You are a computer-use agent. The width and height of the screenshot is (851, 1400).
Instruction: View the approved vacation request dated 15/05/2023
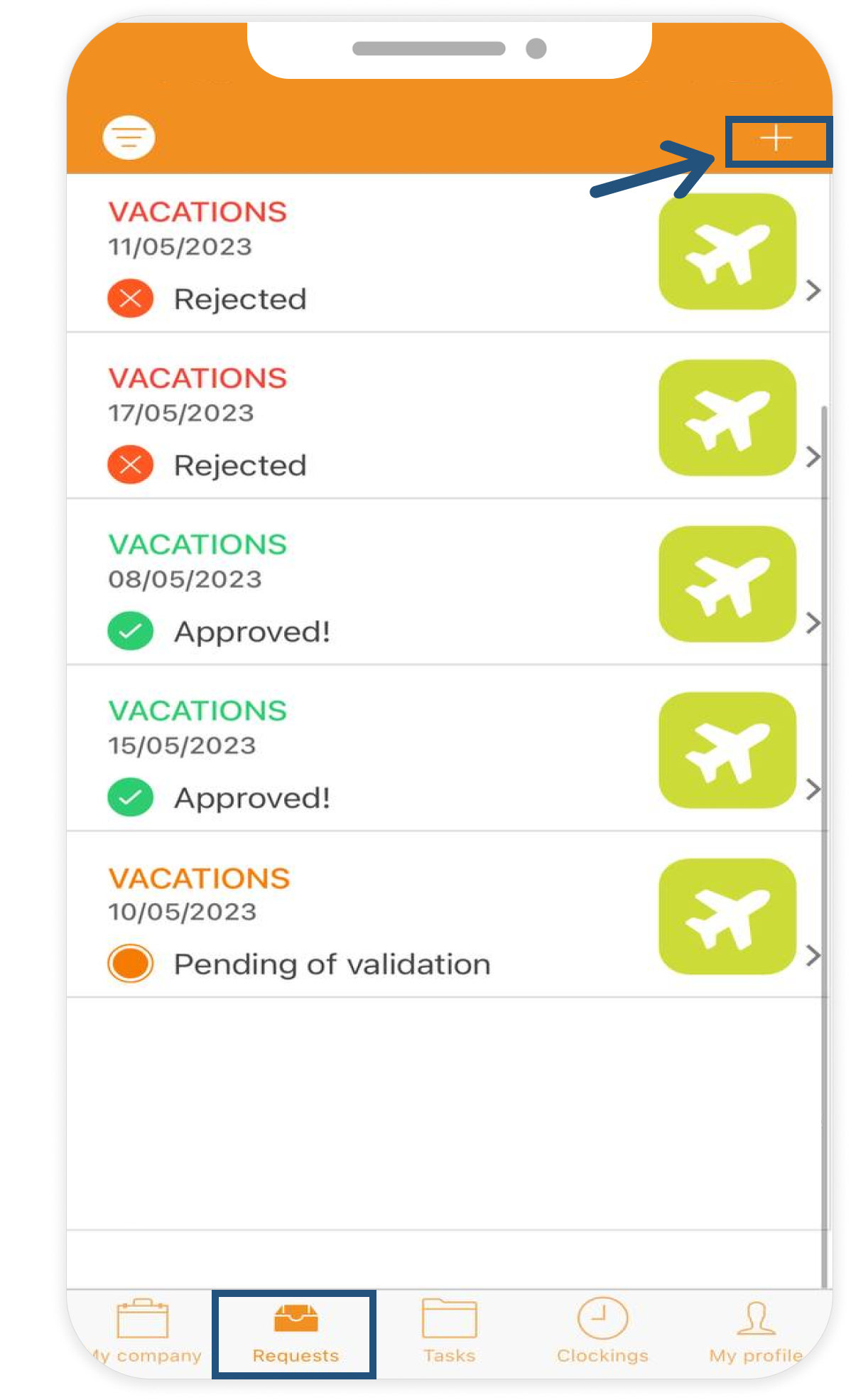click(x=448, y=753)
